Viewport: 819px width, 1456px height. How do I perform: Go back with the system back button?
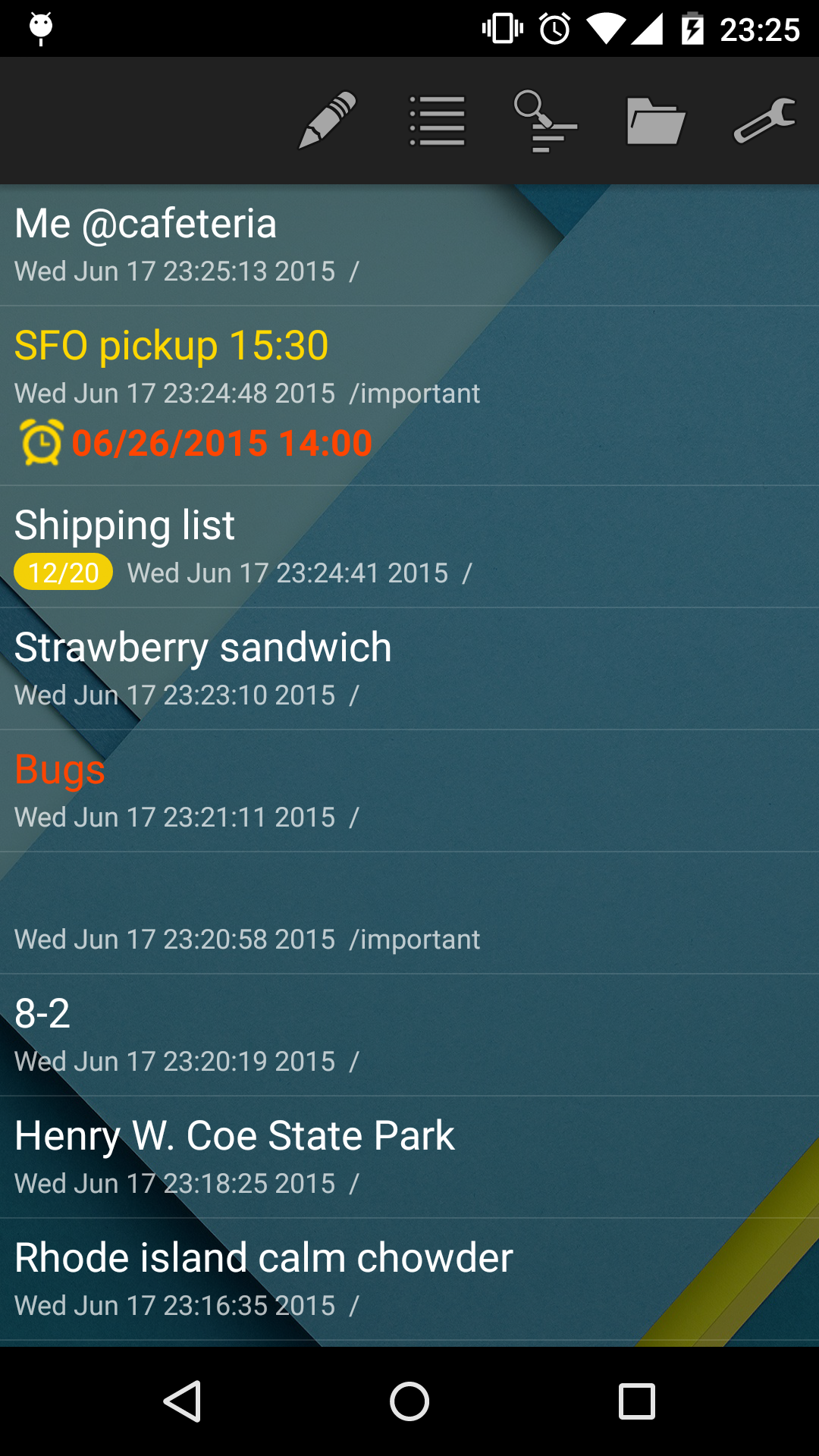[x=182, y=1401]
